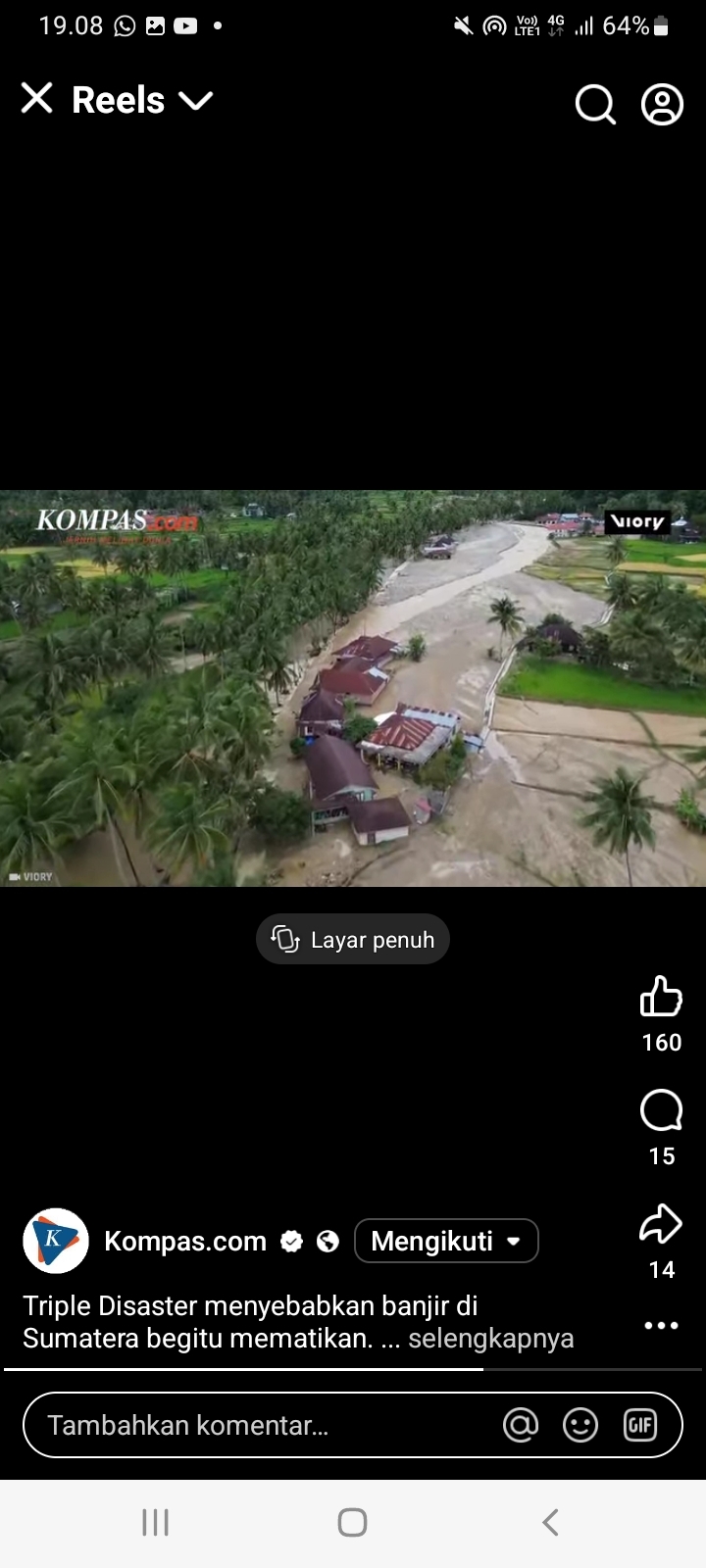
Task: Open the Kompas.com profile name link
Action: [185, 1241]
